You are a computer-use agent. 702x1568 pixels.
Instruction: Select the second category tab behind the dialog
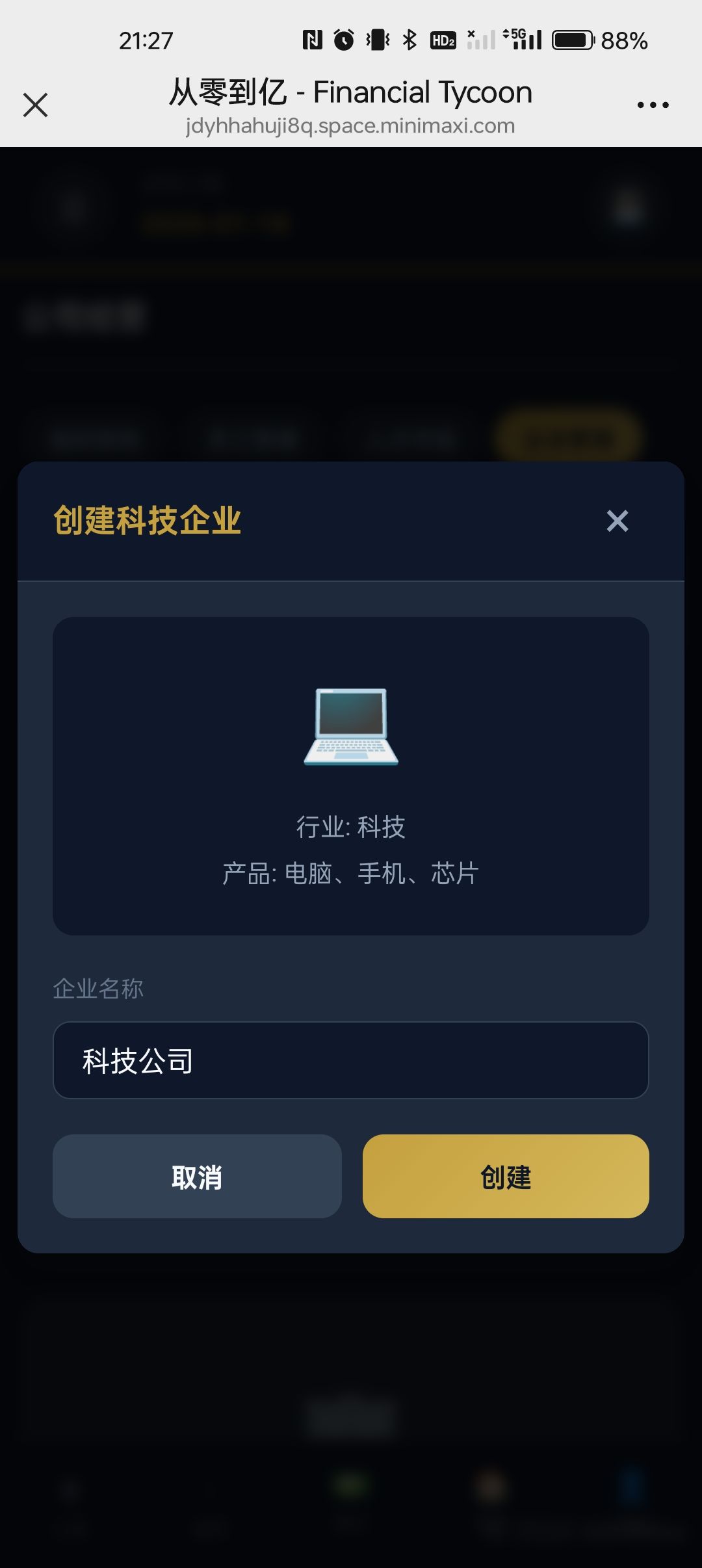point(253,436)
